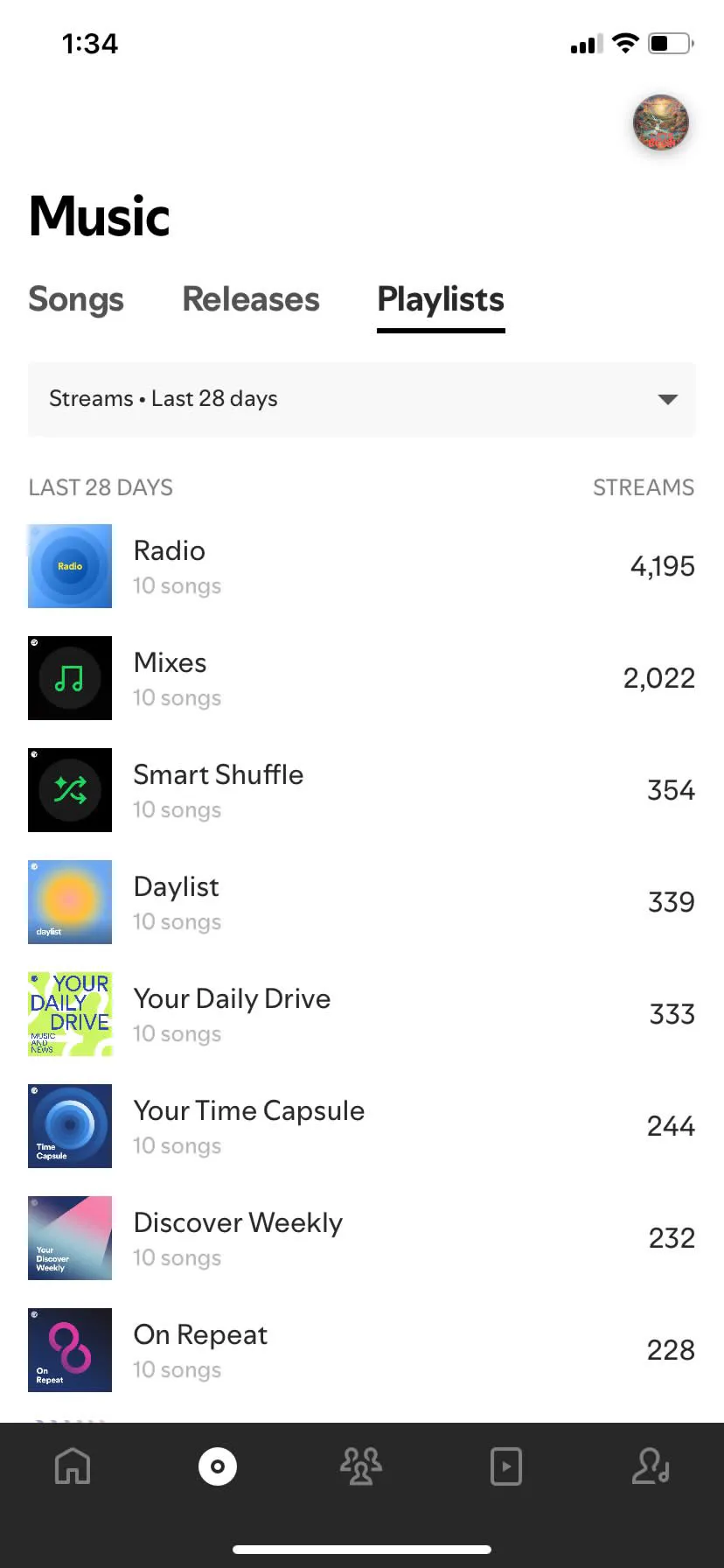Open the Mixes playlist row

tap(362, 678)
